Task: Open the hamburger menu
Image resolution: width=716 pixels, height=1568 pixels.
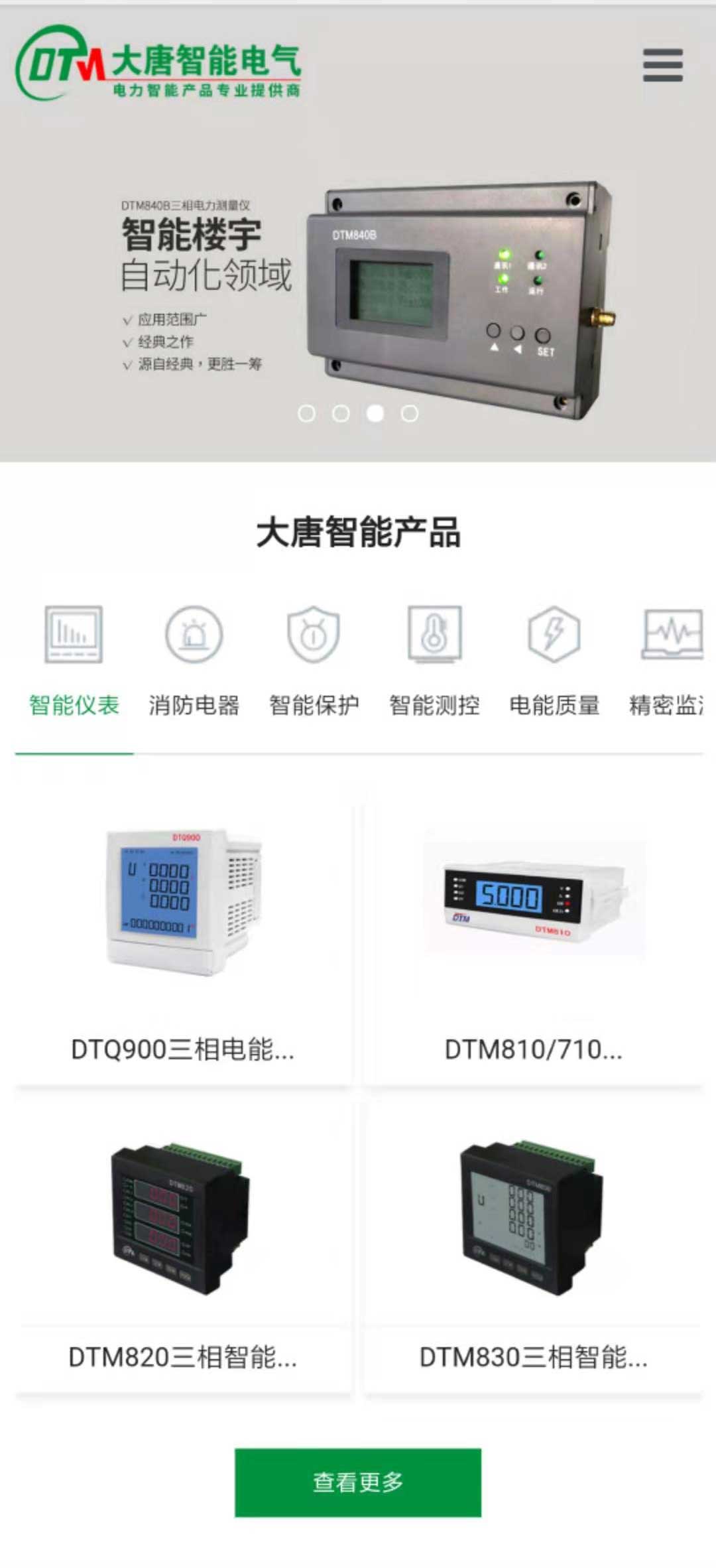Action: click(x=662, y=65)
